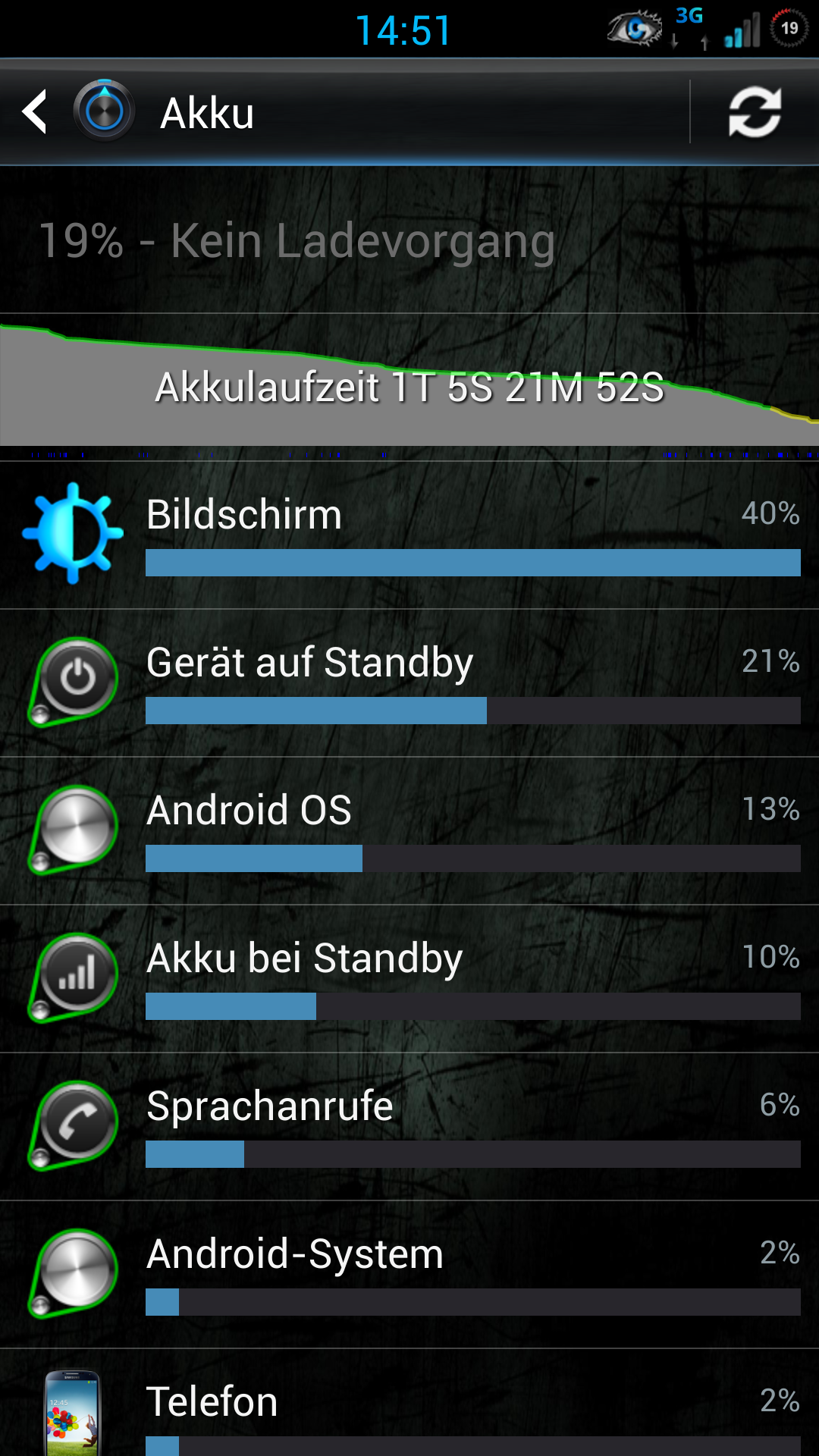Open Bildschirm battery usage details
819x1456 pixels.
(409, 535)
